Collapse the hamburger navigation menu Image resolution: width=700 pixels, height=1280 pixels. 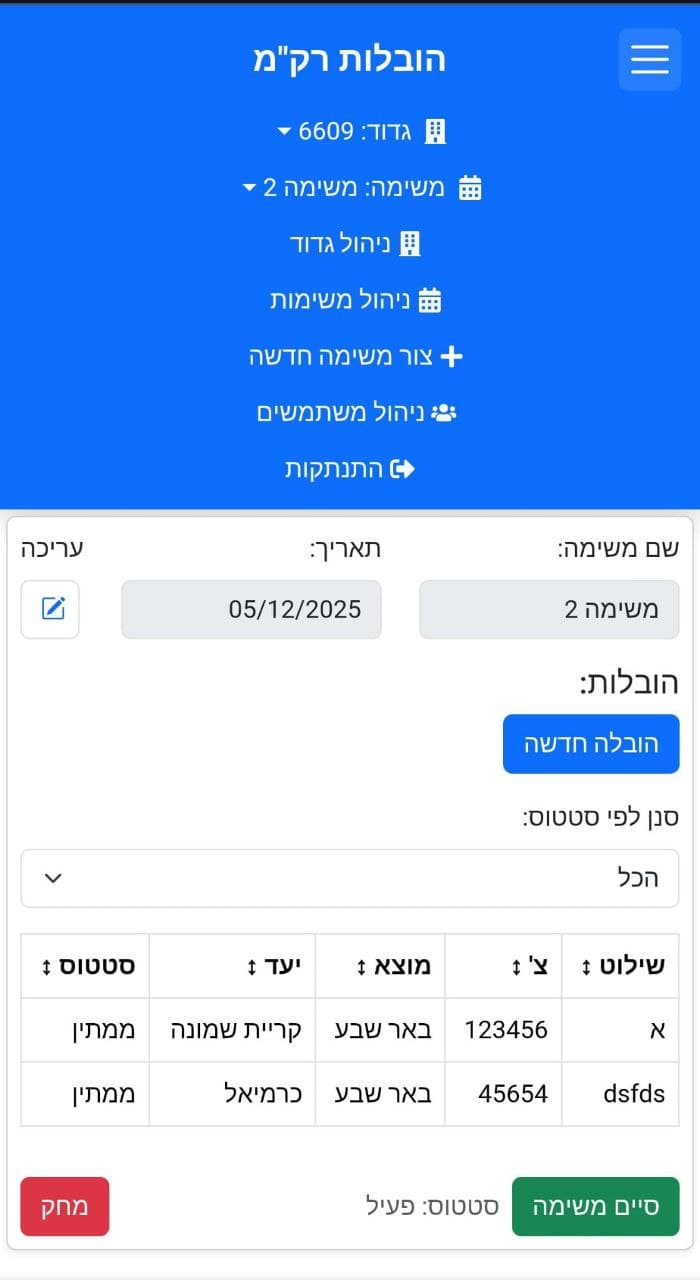pos(649,60)
